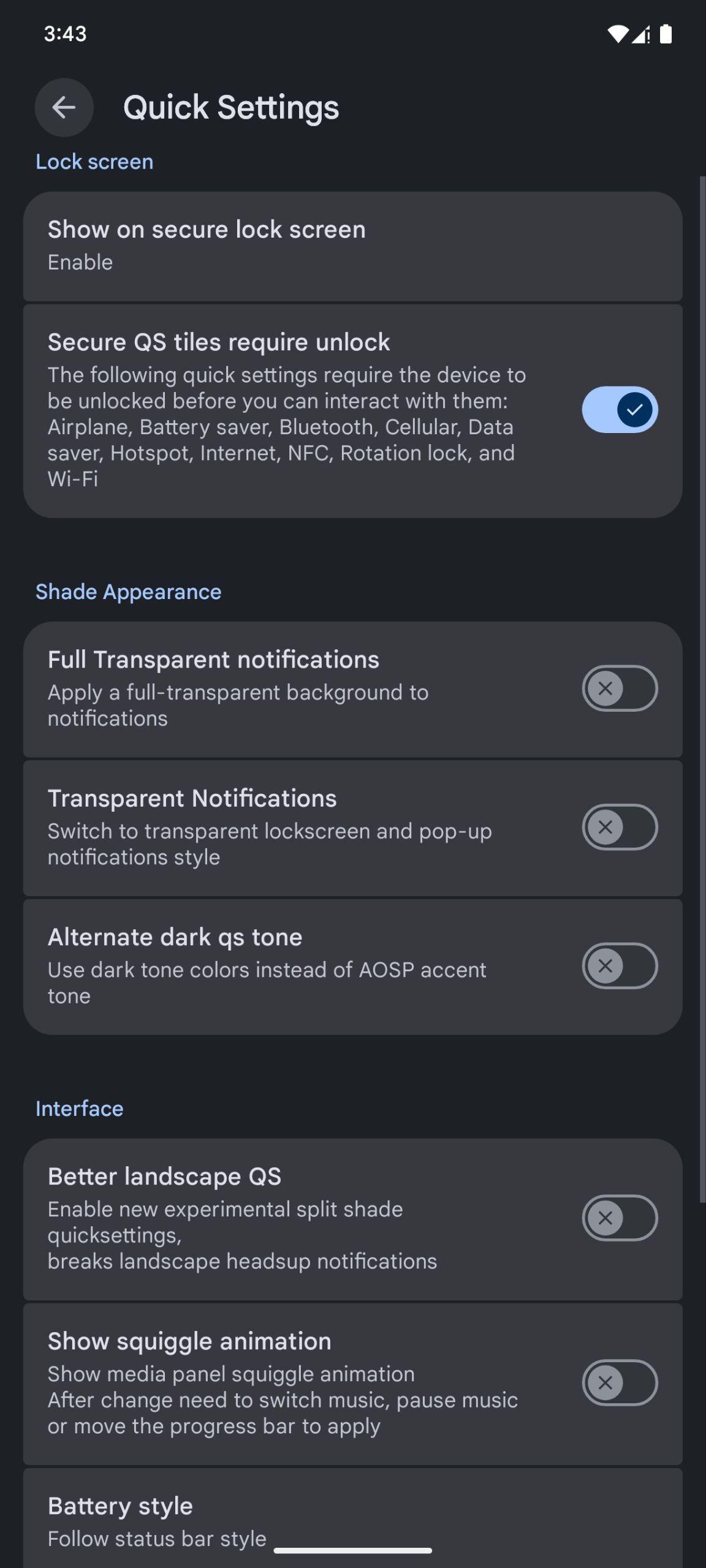
Task: Turn on Show squiggle animation
Action: (x=620, y=1382)
